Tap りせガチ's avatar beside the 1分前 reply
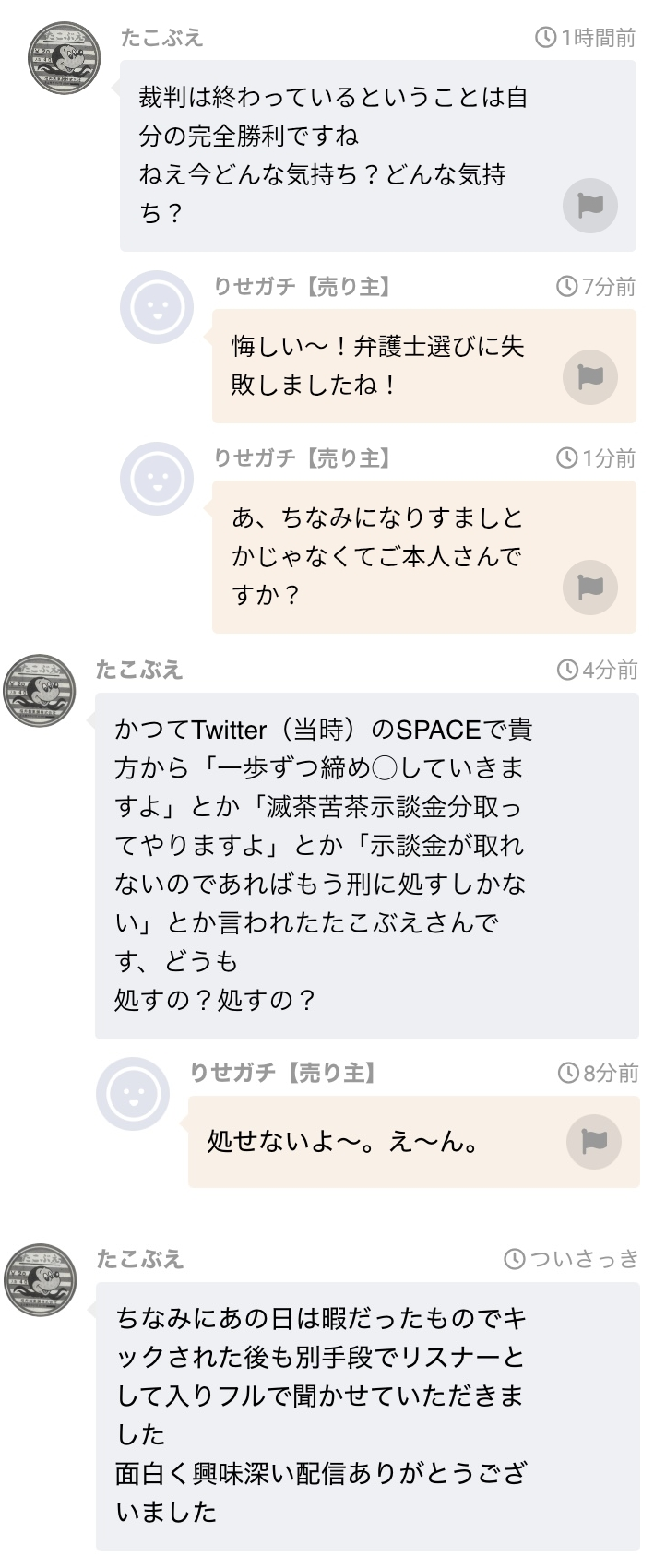The image size is (654, 1568). click(x=157, y=479)
